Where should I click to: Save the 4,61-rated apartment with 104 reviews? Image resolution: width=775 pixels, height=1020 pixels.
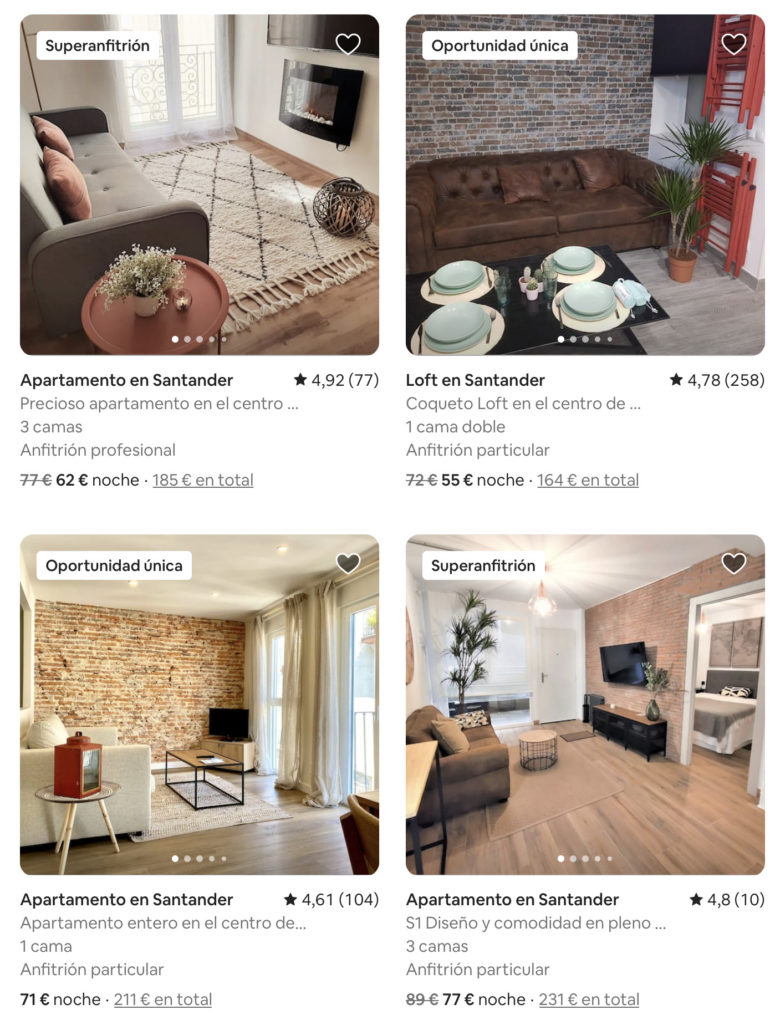348,564
